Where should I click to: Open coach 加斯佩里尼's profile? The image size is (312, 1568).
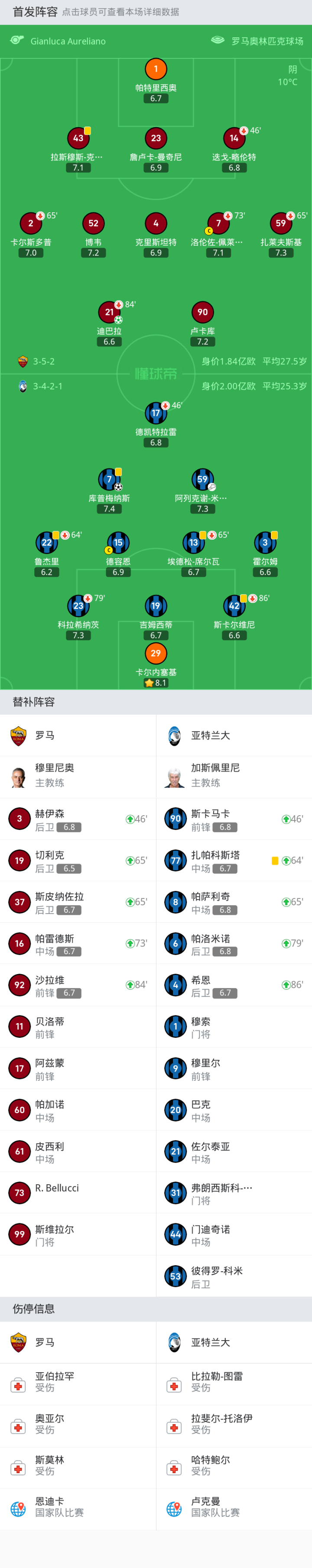pyautogui.click(x=234, y=775)
